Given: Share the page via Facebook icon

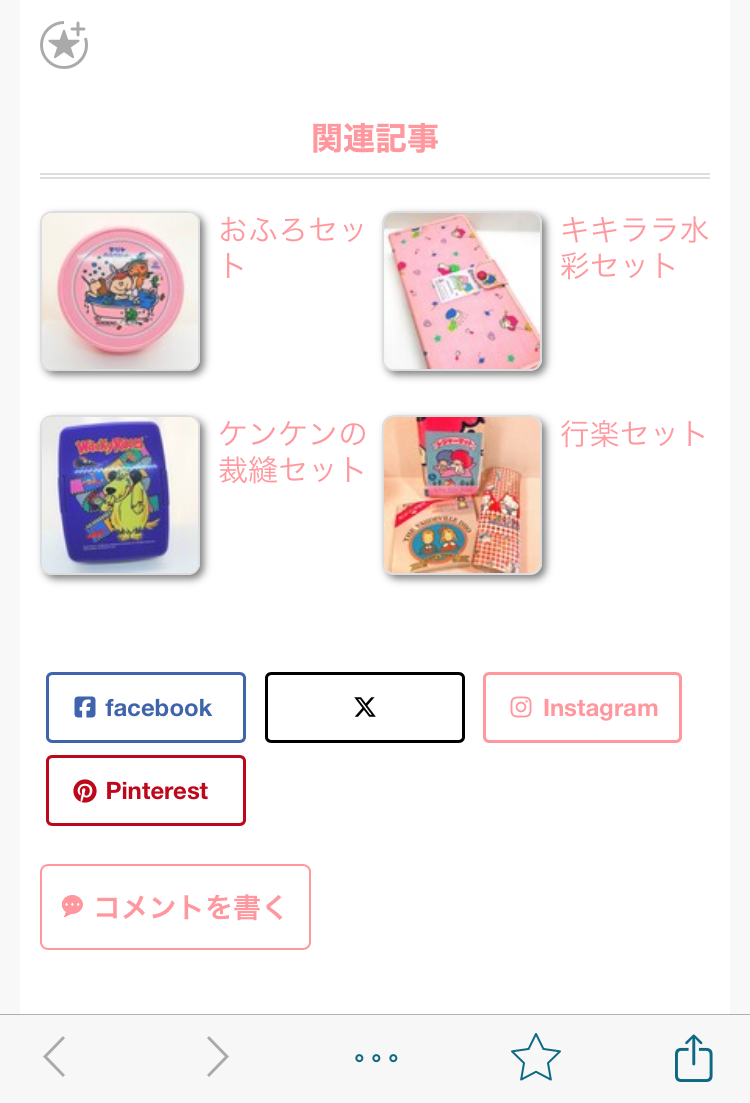Looking at the screenshot, I should click(85, 707).
